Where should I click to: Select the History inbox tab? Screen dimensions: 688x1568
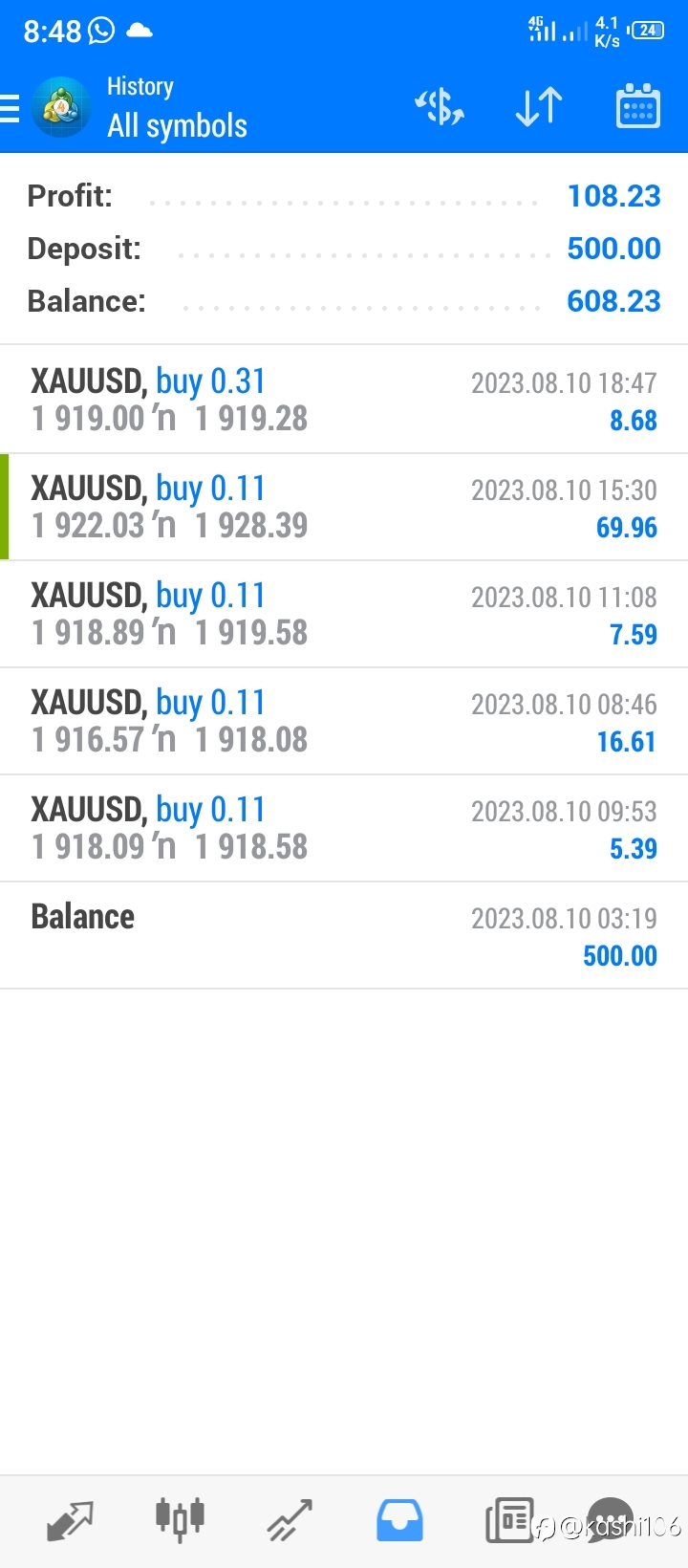click(x=399, y=1520)
